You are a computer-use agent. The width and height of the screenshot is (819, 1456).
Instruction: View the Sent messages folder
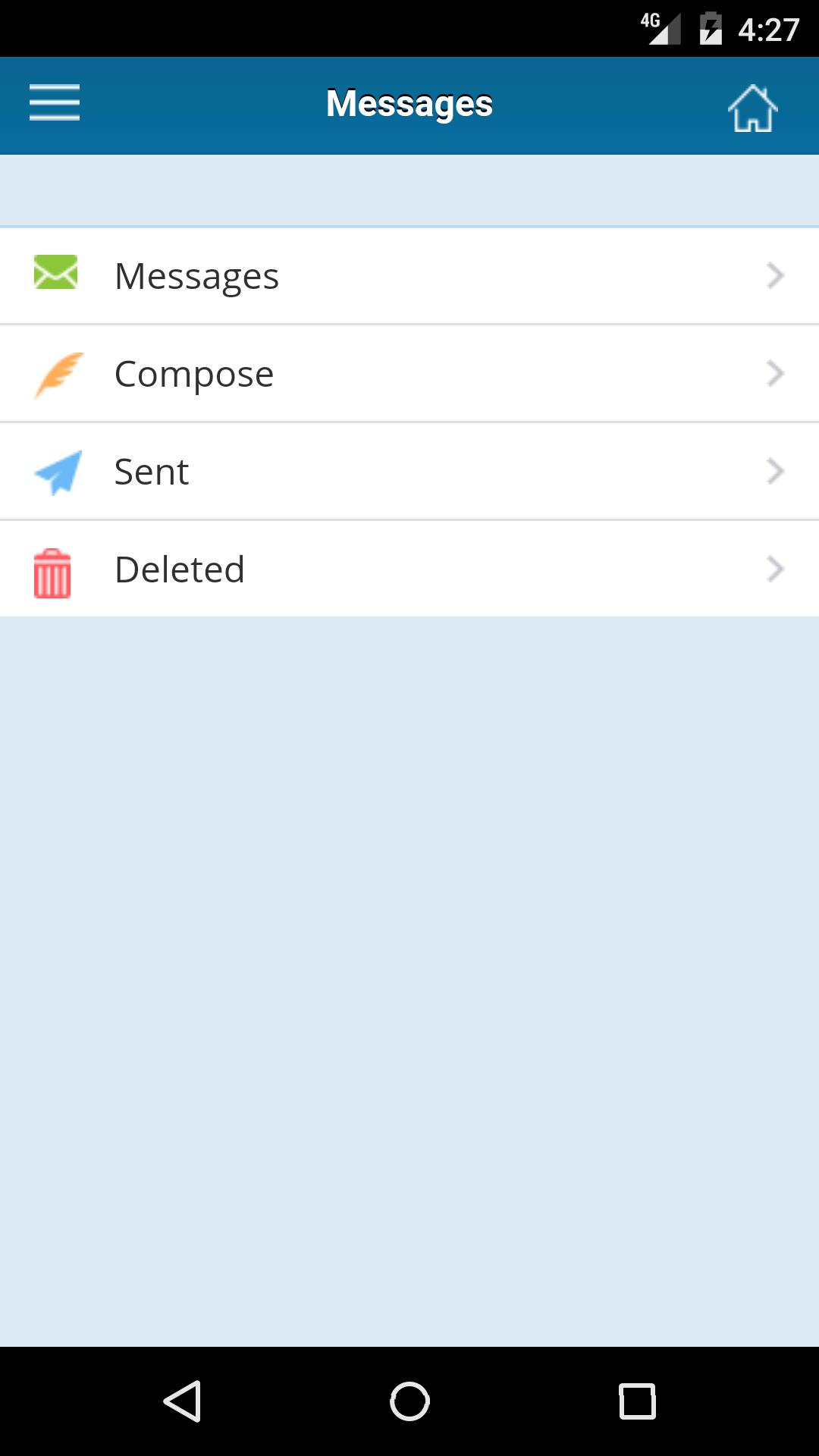409,472
